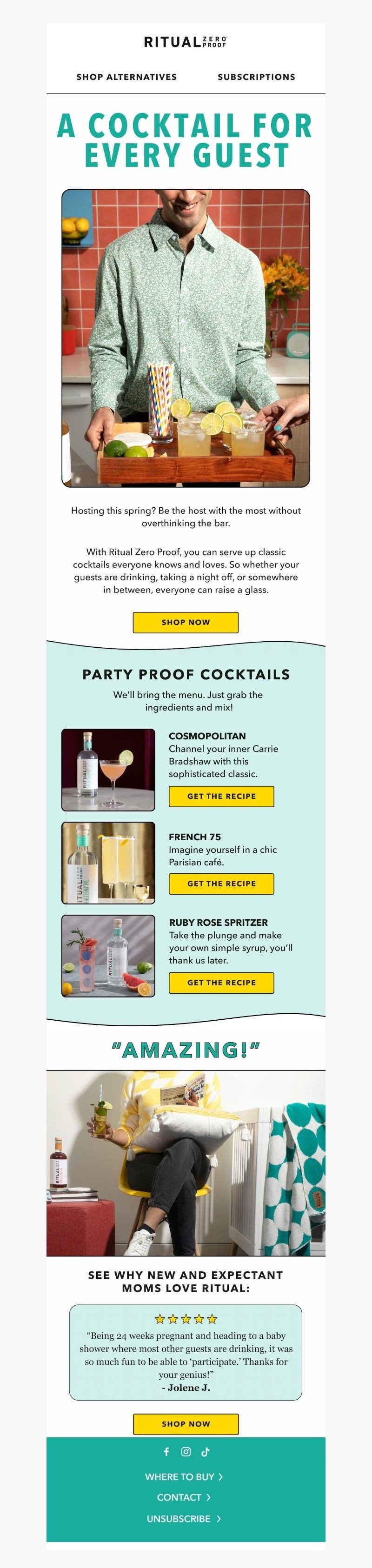Open Where to Buy
Screen dimensions: 372x1568
click(x=183, y=1477)
